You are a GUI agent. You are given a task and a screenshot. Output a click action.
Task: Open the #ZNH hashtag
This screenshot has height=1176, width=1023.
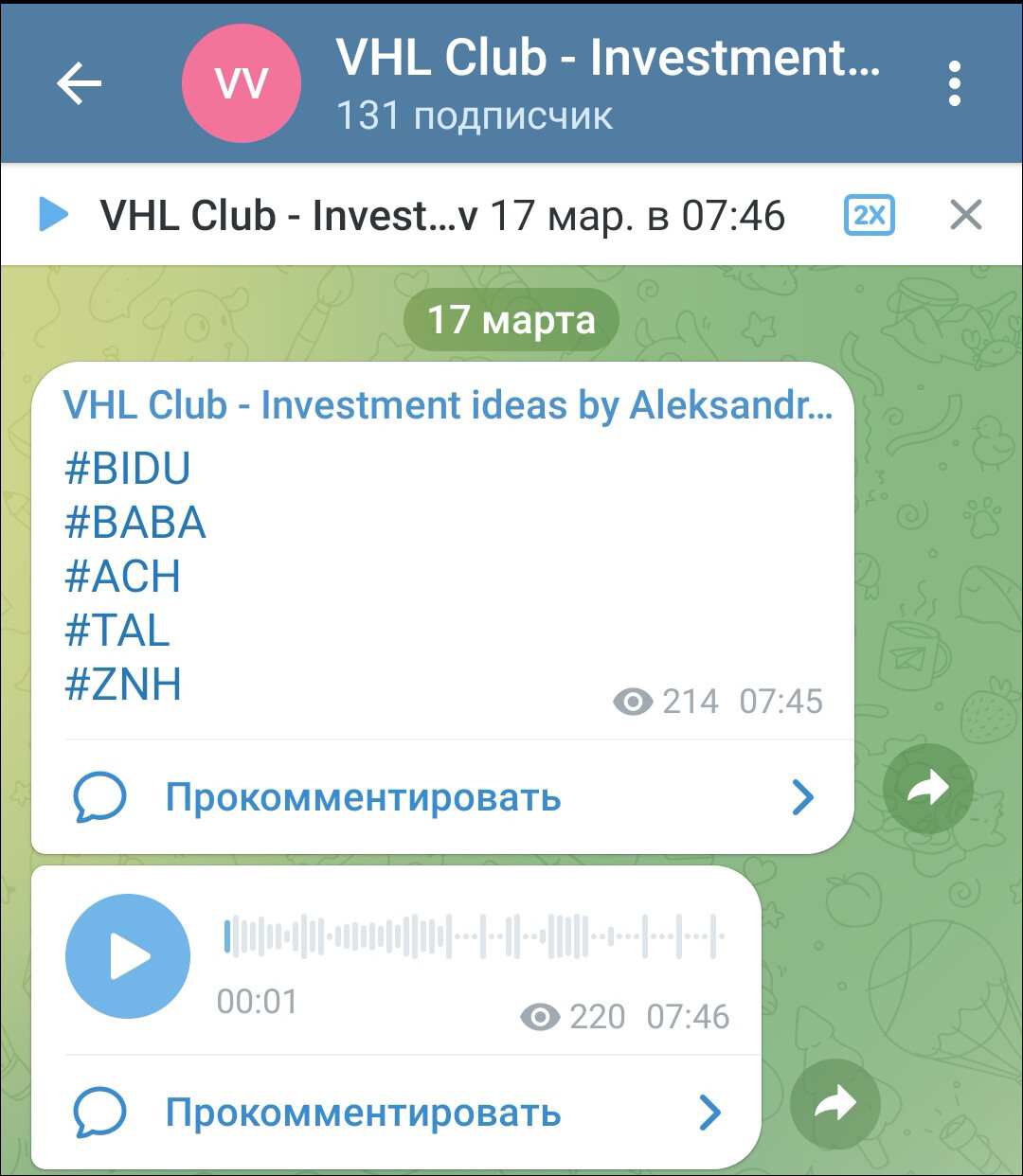tap(122, 685)
